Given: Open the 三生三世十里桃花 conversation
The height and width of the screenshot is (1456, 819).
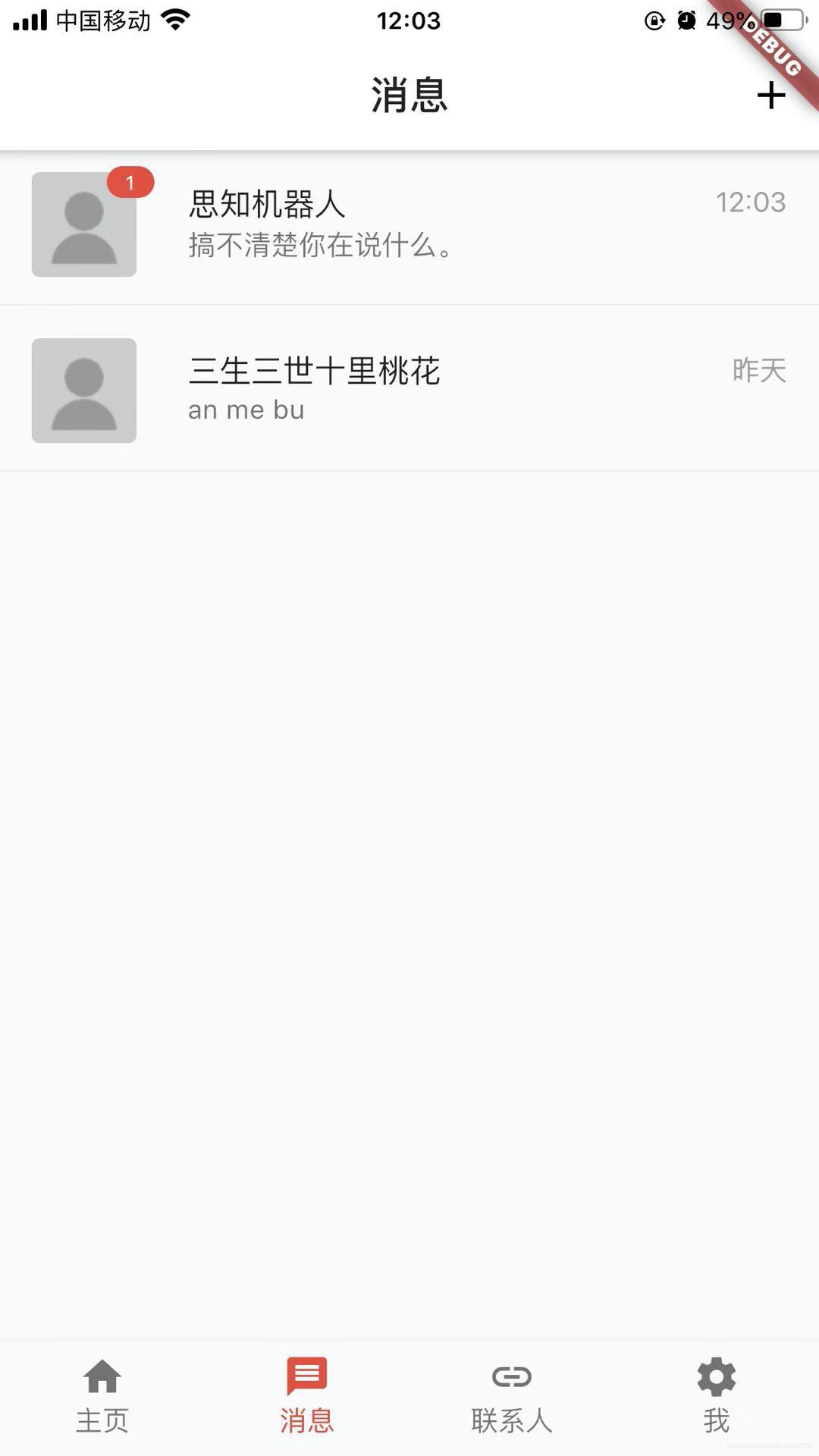Looking at the screenshot, I should pos(409,389).
